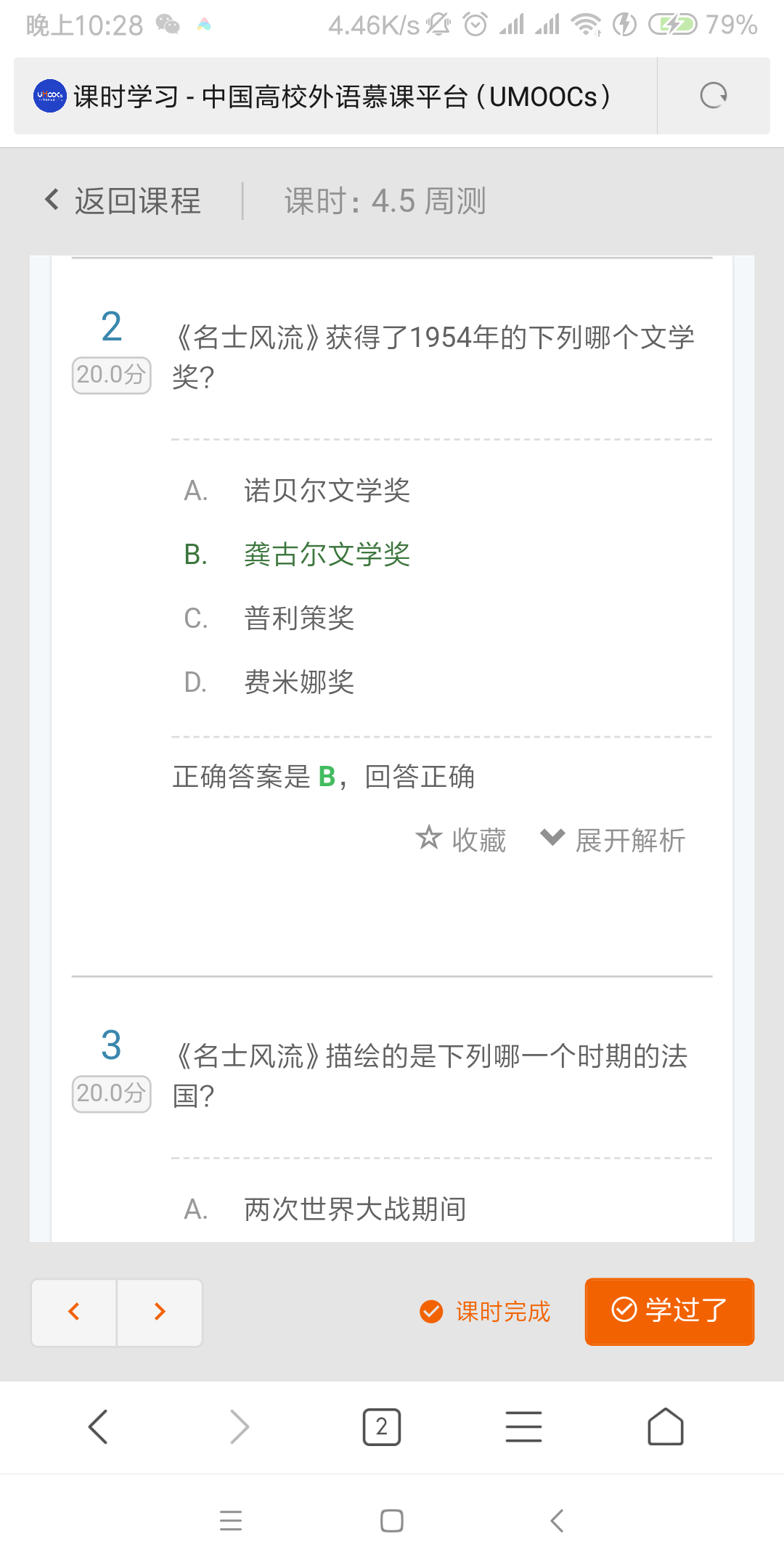Expand the answer explanation 展开解析
Viewport: 784px width, 1568px height.
click(613, 840)
